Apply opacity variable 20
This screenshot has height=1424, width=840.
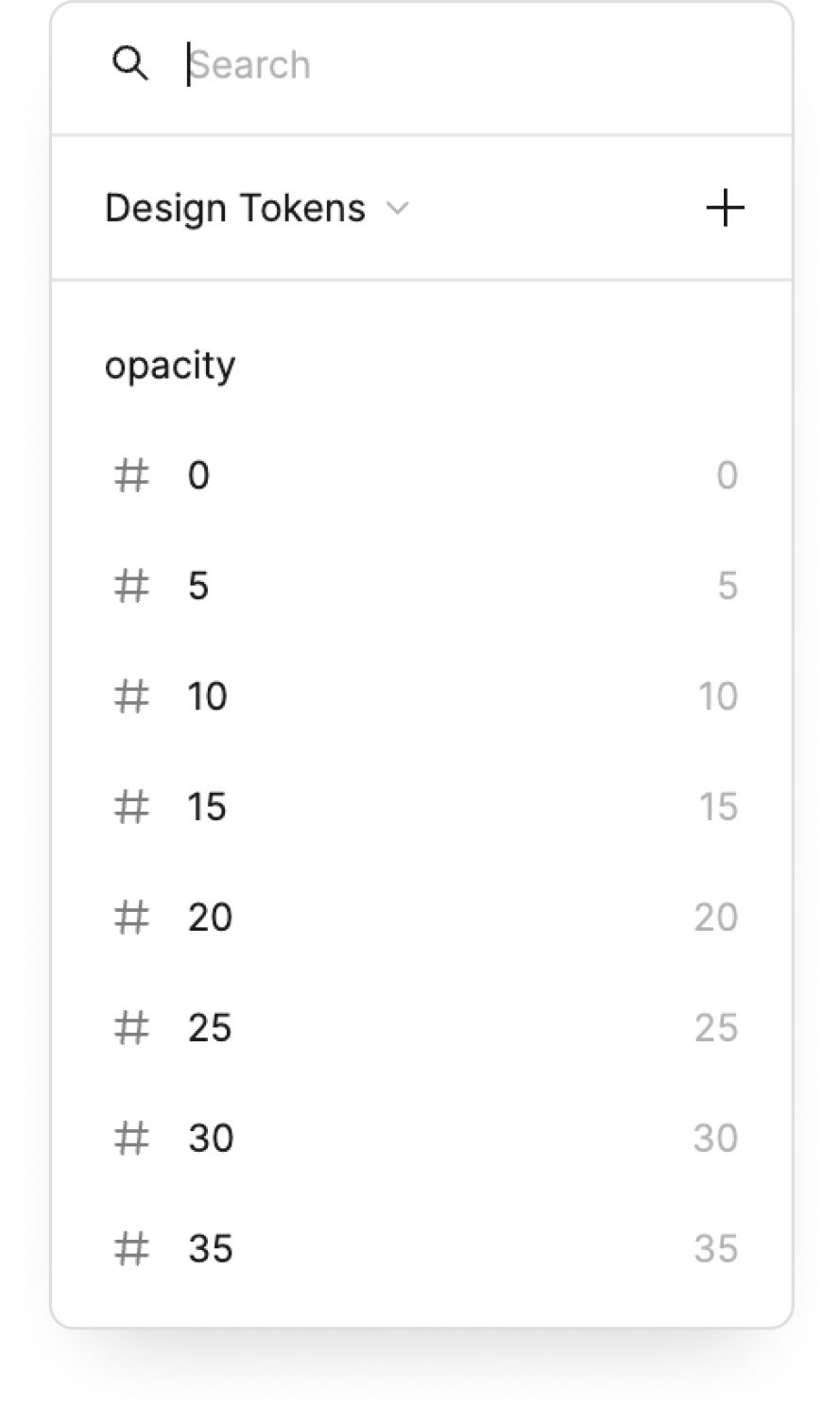[x=420, y=918]
